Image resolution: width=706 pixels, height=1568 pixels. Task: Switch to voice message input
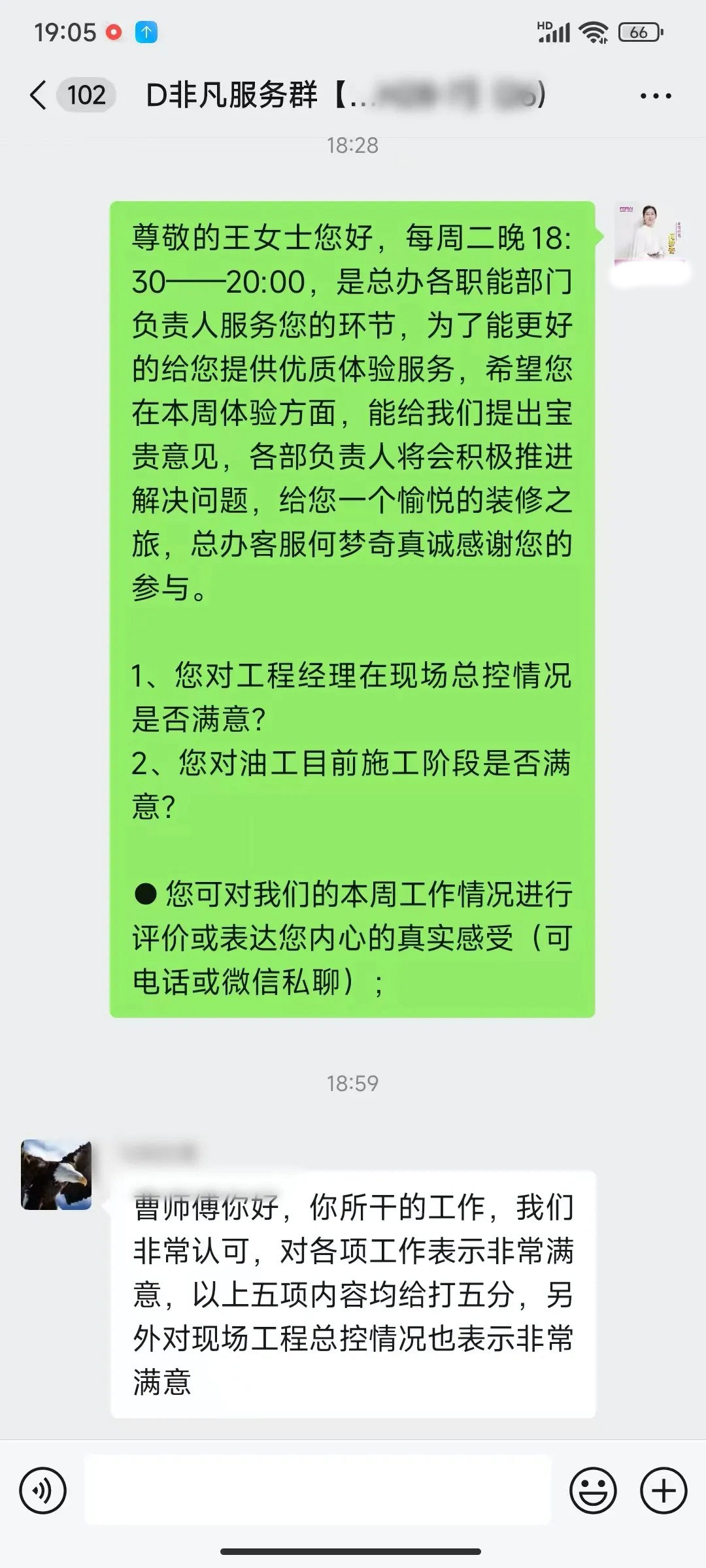click(43, 1491)
